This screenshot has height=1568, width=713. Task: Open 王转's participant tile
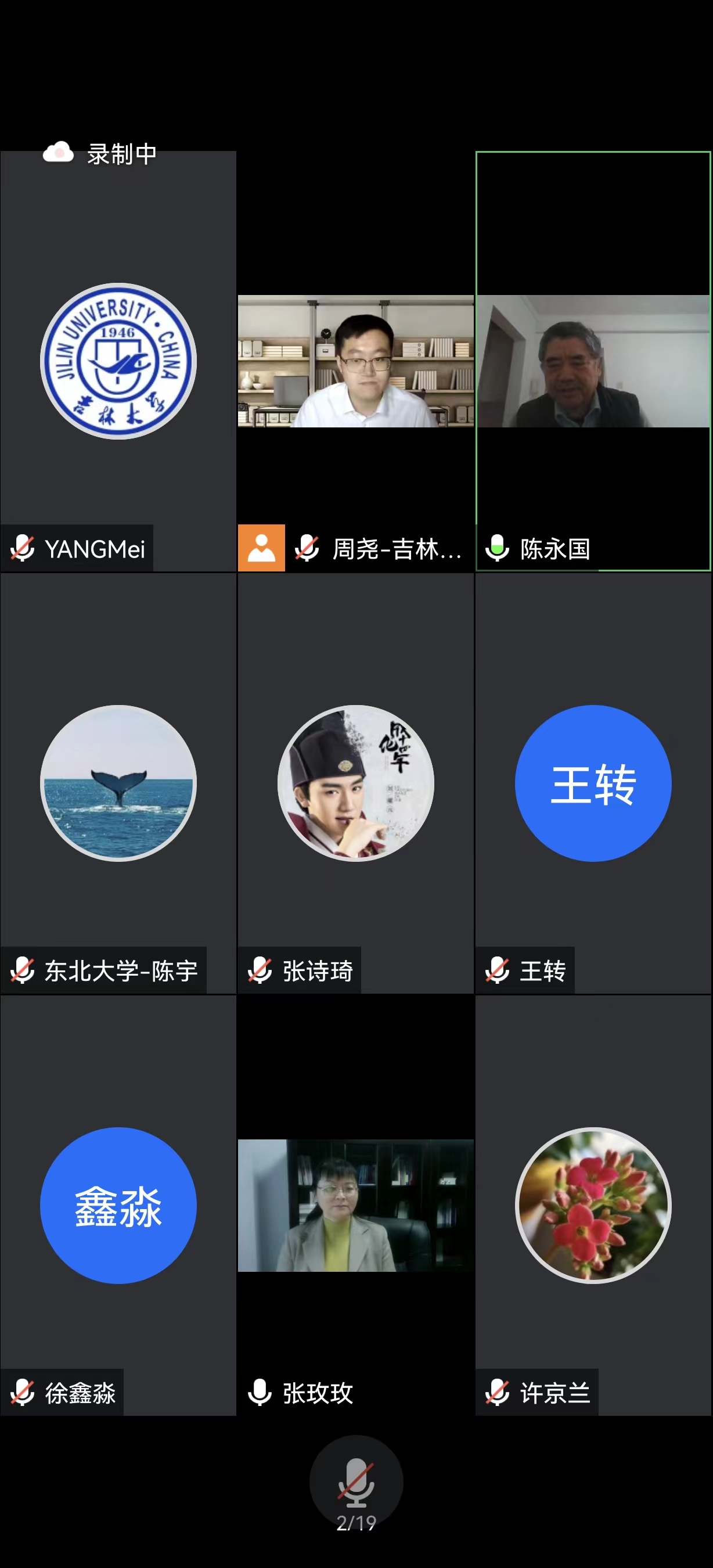(593, 783)
